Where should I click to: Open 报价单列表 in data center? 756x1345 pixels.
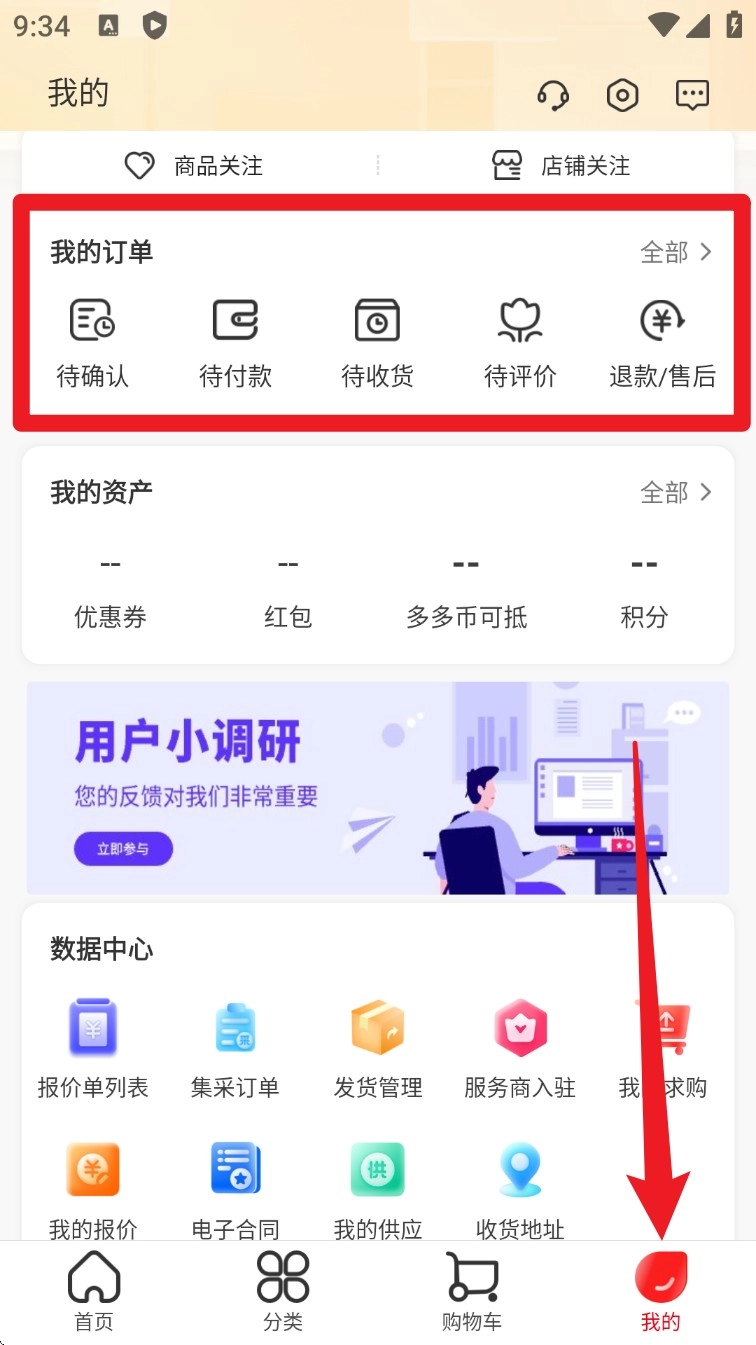pyautogui.click(x=93, y=1048)
